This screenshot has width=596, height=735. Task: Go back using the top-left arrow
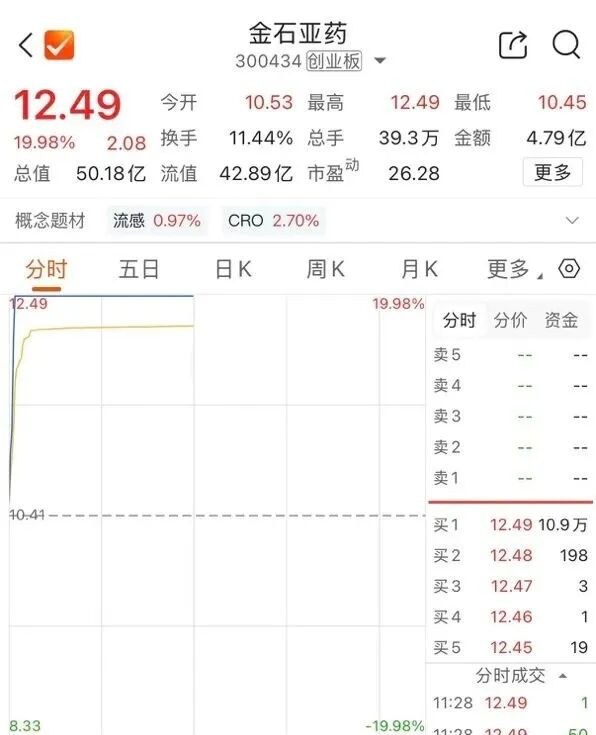26,45
